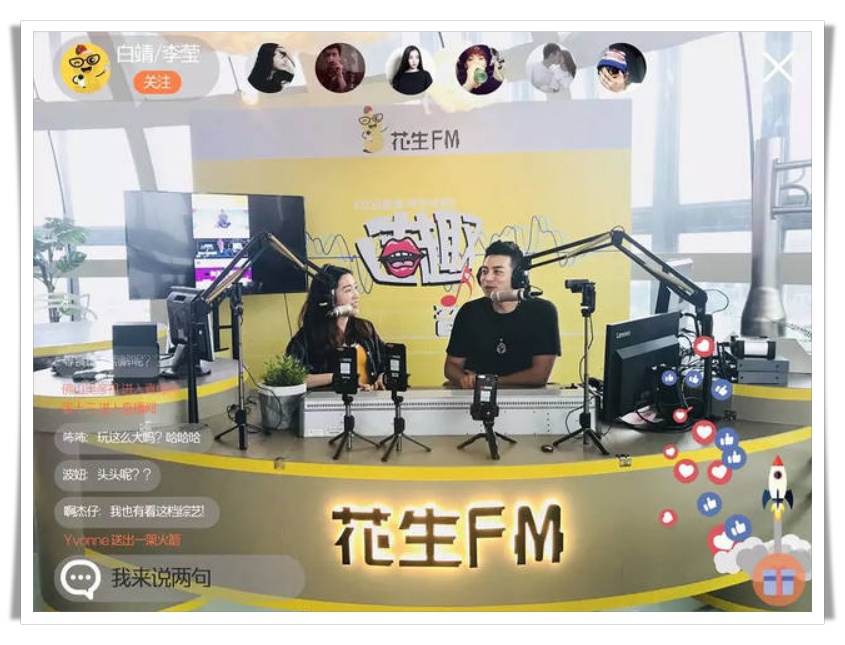View the sixth viewer avatar with cap
This screenshot has width=845, height=645.
(621, 68)
